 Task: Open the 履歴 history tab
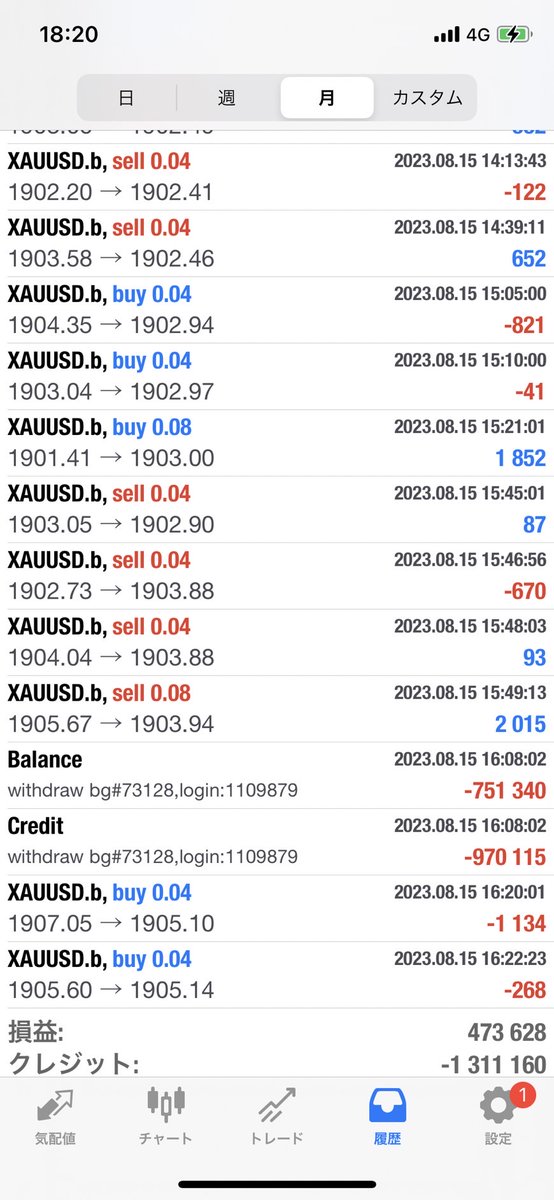(x=388, y=1116)
